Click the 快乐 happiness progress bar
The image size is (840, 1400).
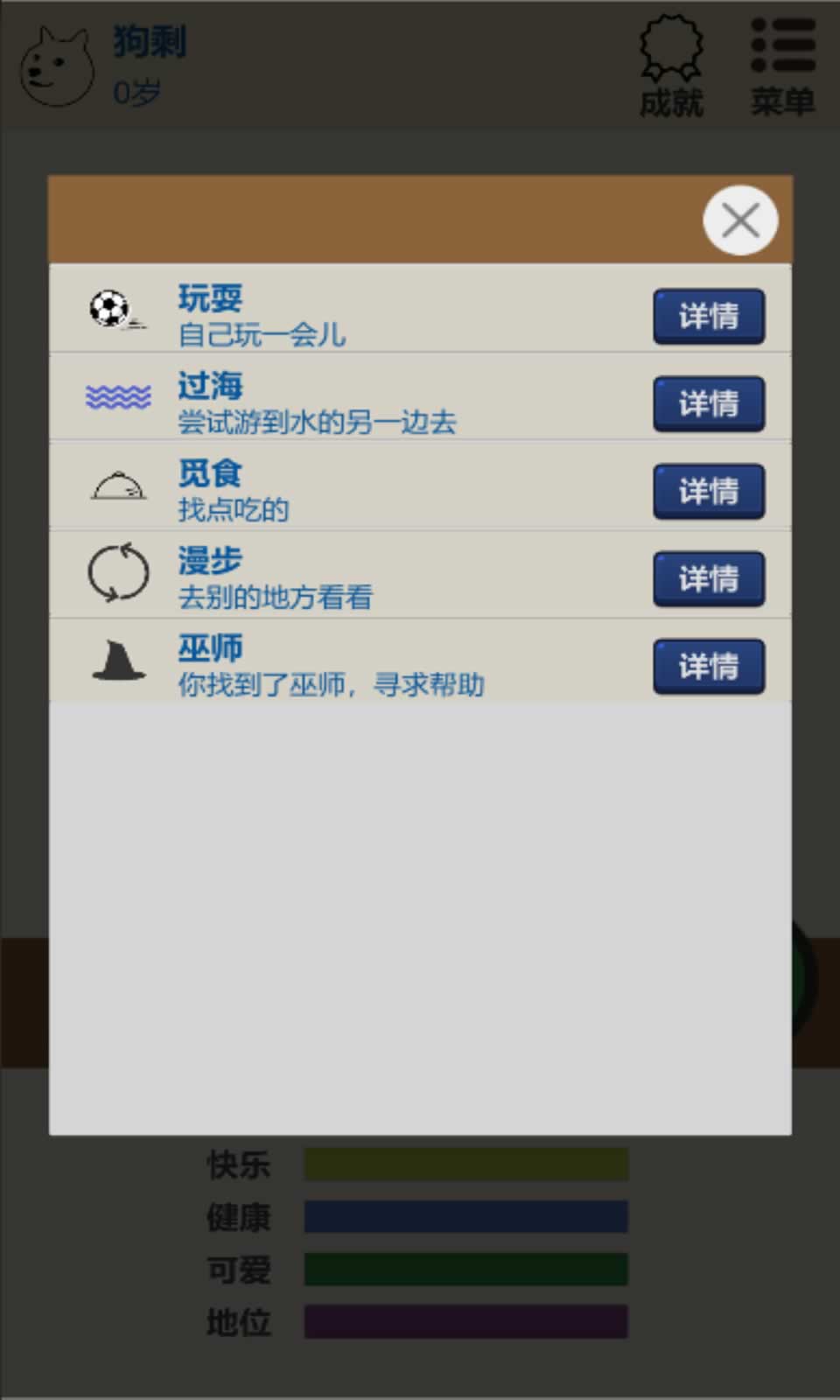[x=465, y=1164]
